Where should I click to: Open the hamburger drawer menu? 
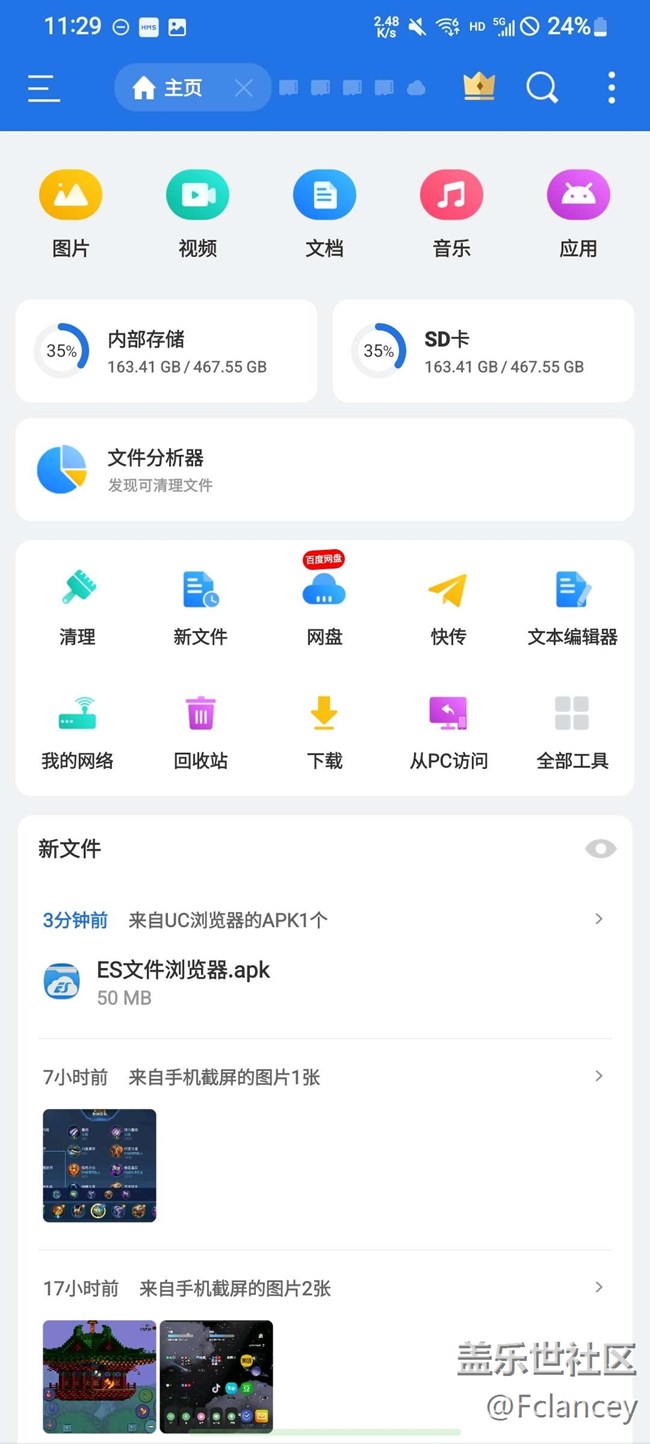coord(44,88)
